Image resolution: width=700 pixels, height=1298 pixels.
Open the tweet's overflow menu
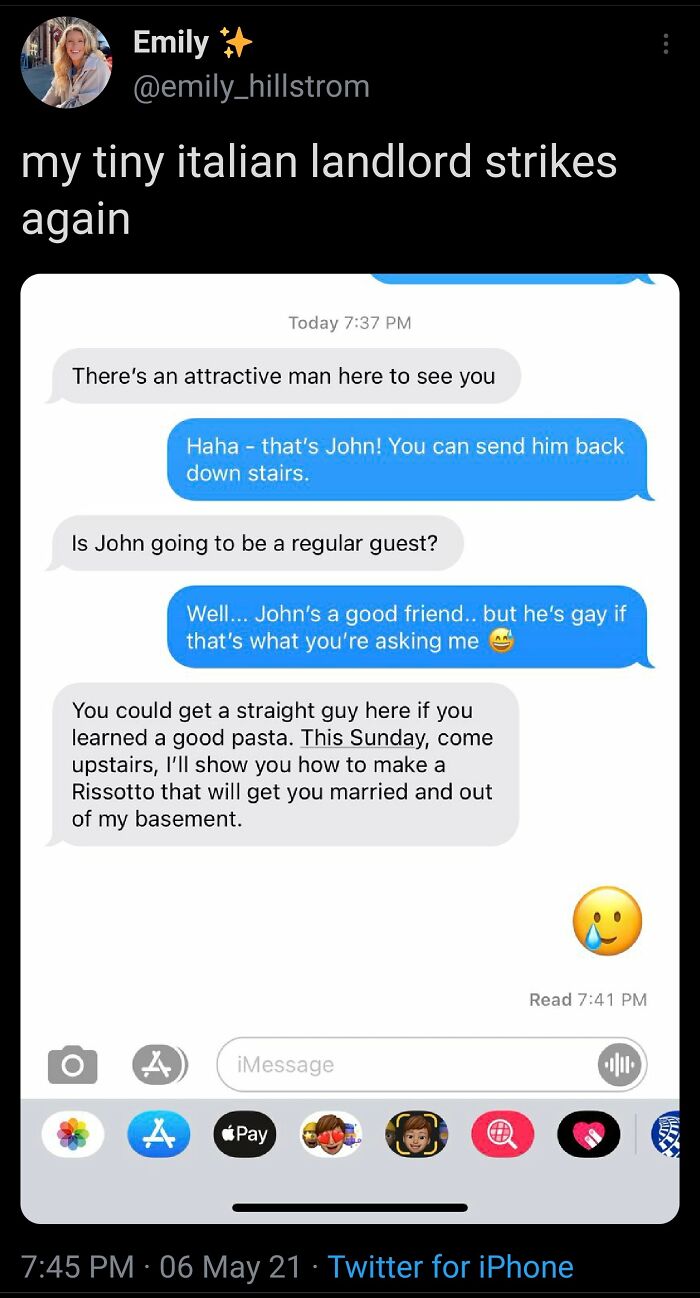666,44
